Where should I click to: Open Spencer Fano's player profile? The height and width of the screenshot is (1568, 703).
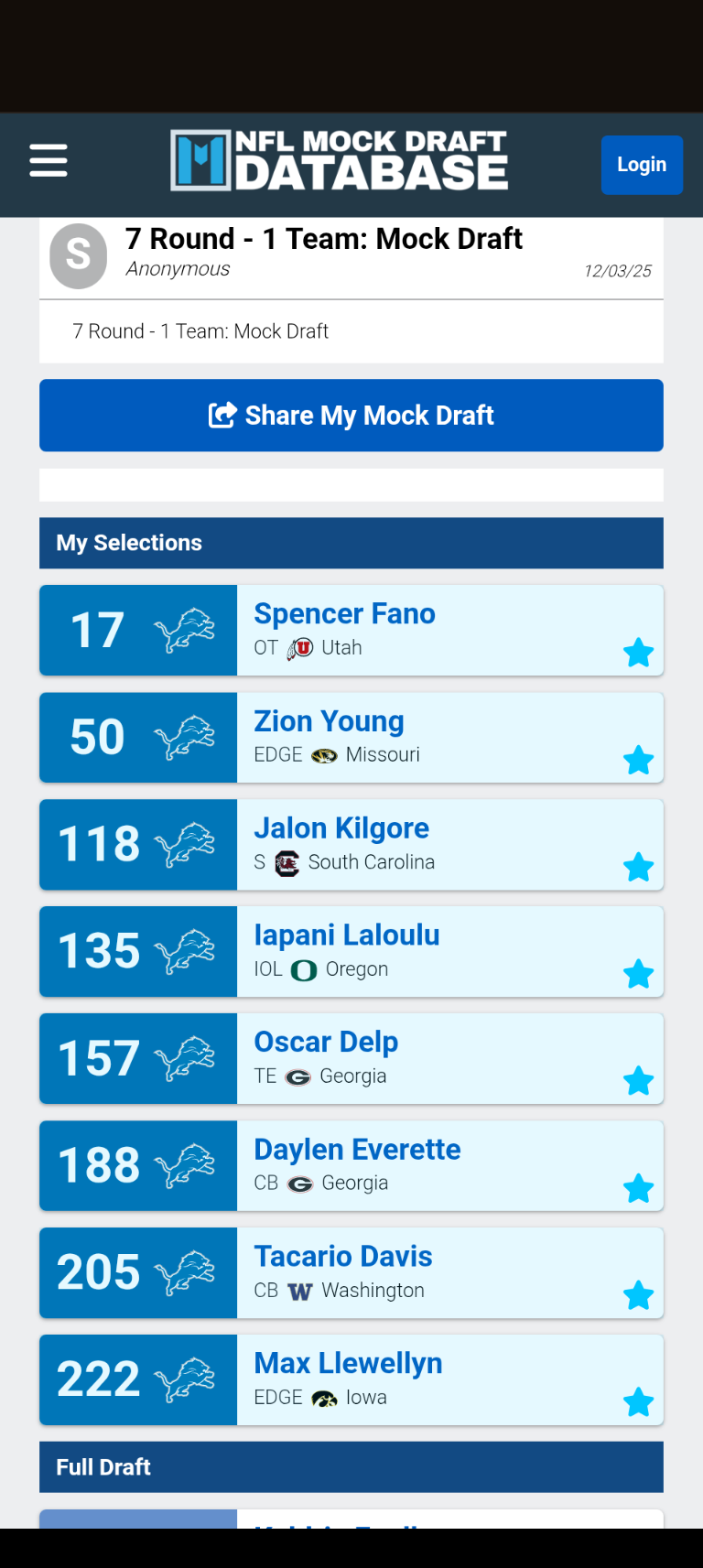click(x=344, y=614)
